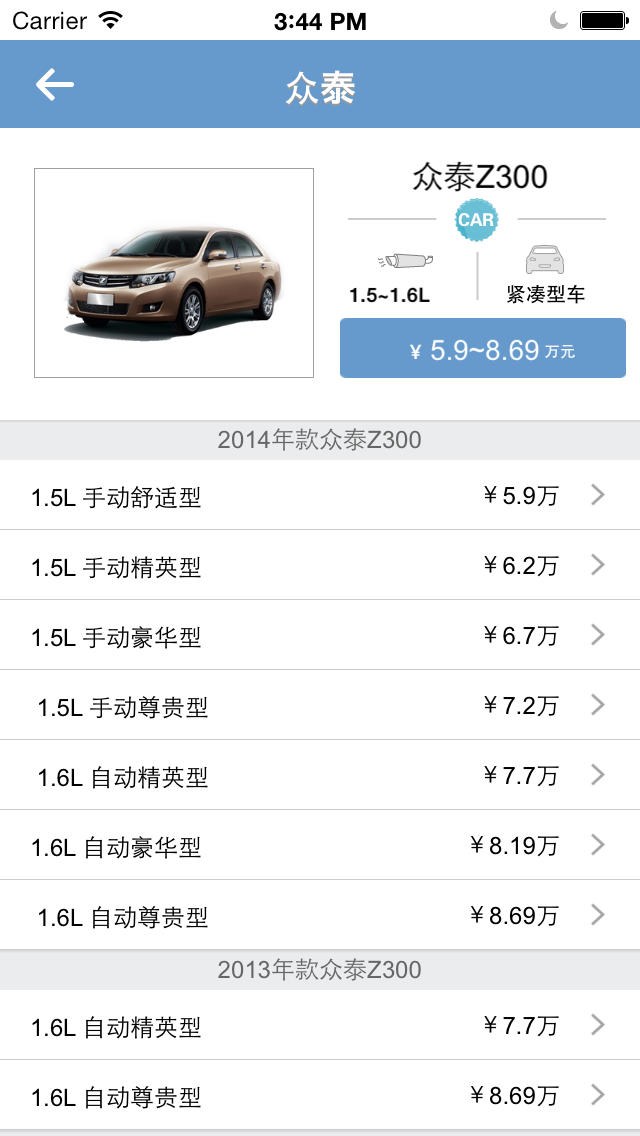Viewport: 640px width, 1136px height.
Task: View details of 1.5L 手动豪华型
Action: pos(320,636)
